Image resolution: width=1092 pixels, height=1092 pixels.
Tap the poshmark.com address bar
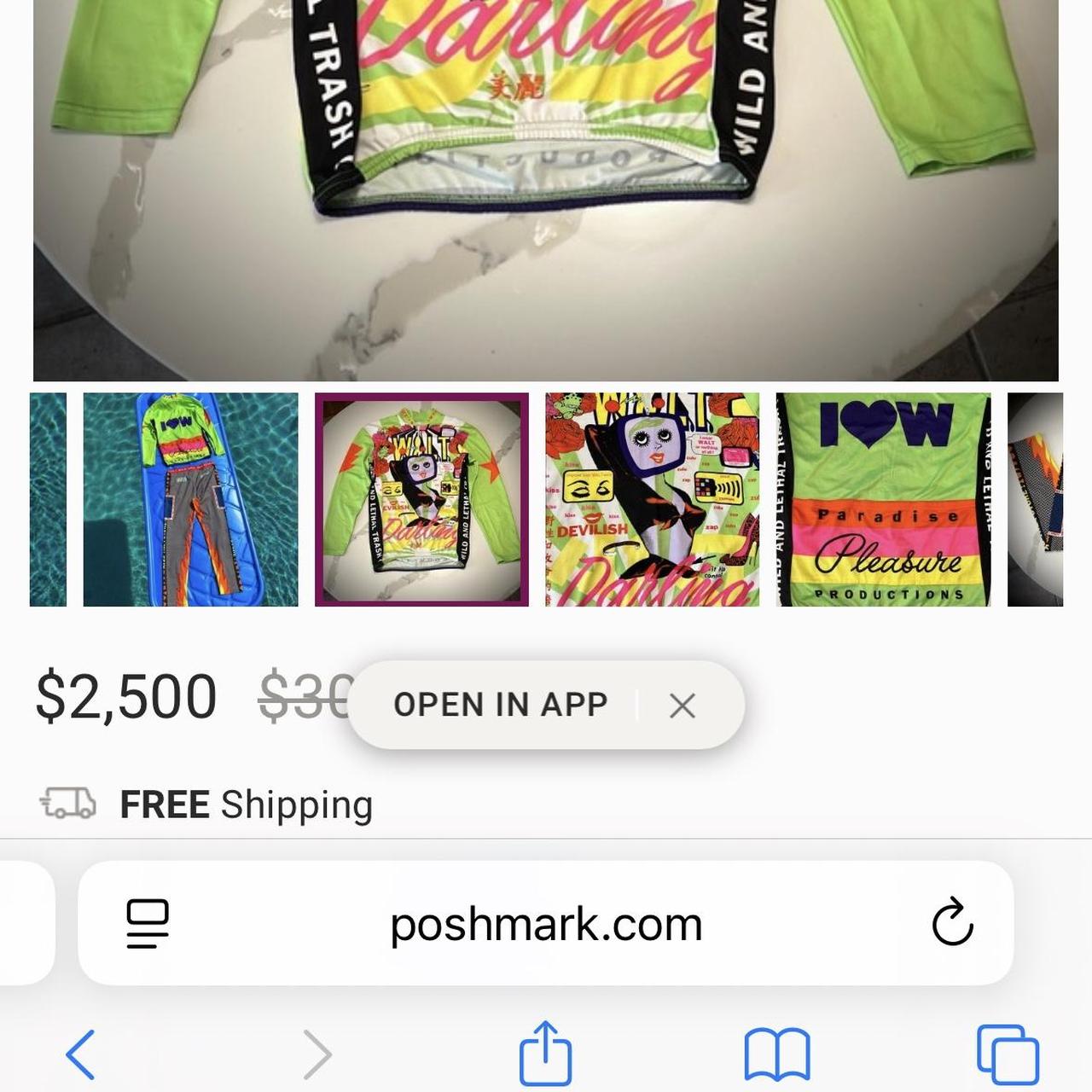(x=546, y=924)
